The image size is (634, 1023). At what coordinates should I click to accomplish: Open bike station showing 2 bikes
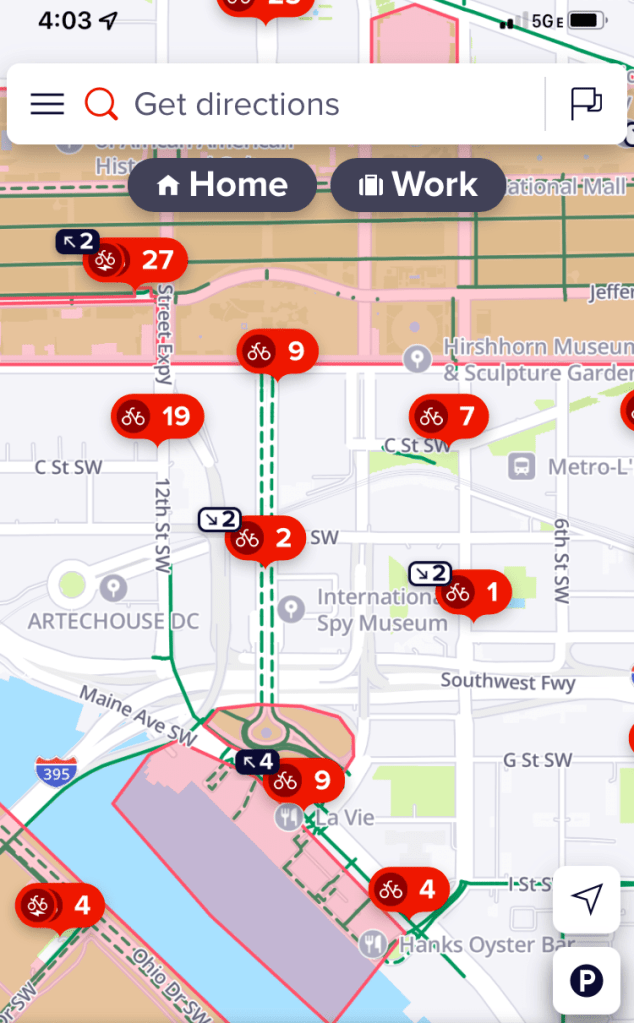[265, 539]
